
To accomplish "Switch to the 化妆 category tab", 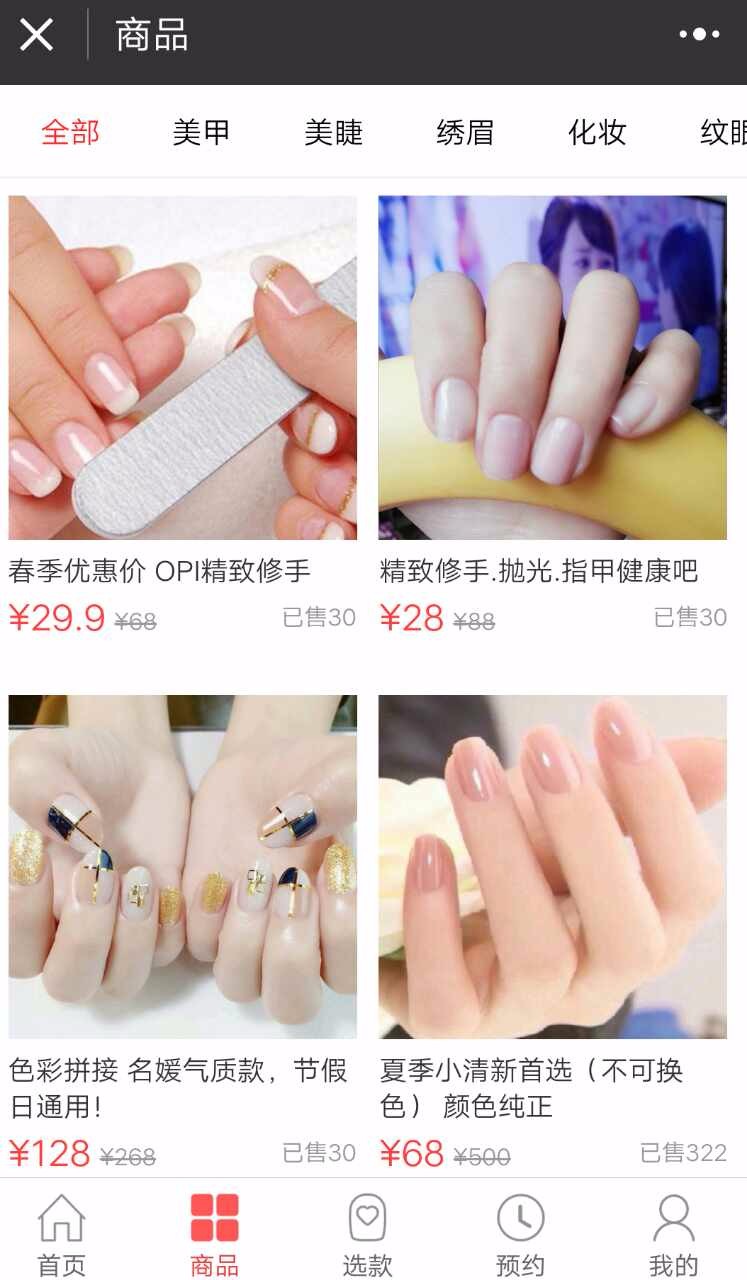I will coord(597,132).
